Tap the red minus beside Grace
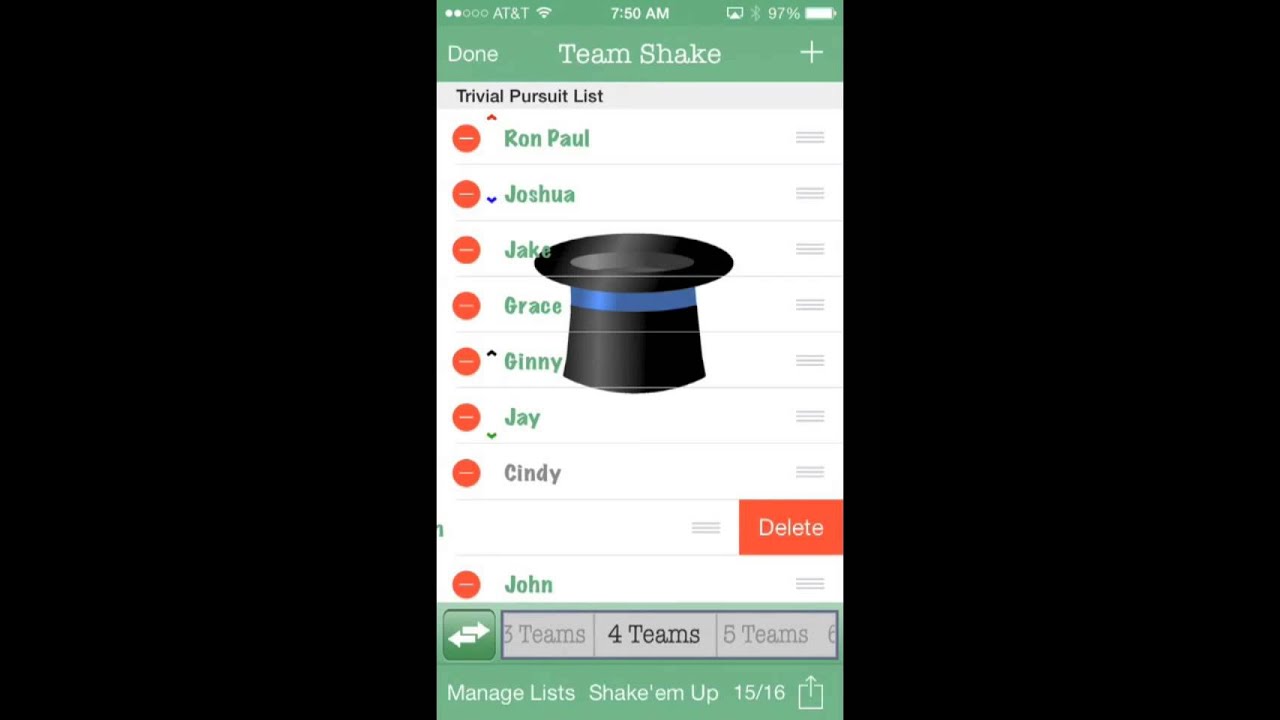 (x=466, y=306)
